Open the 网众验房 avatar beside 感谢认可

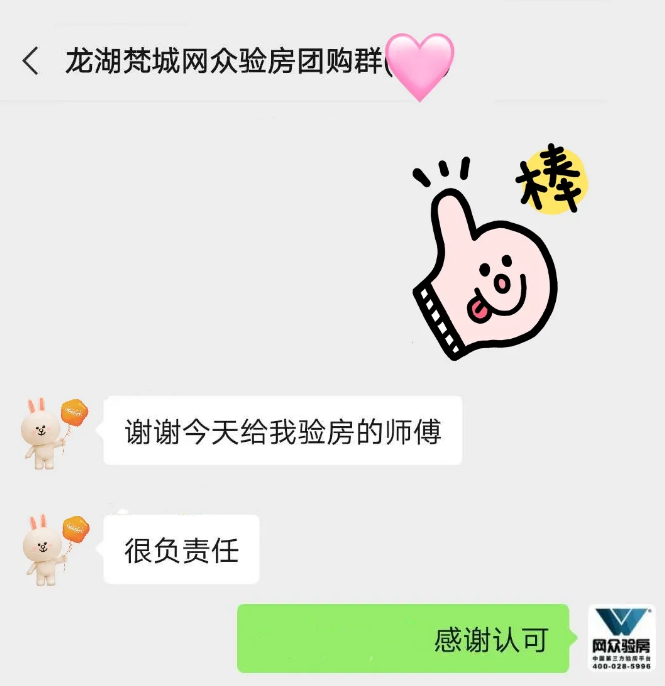click(x=620, y=638)
